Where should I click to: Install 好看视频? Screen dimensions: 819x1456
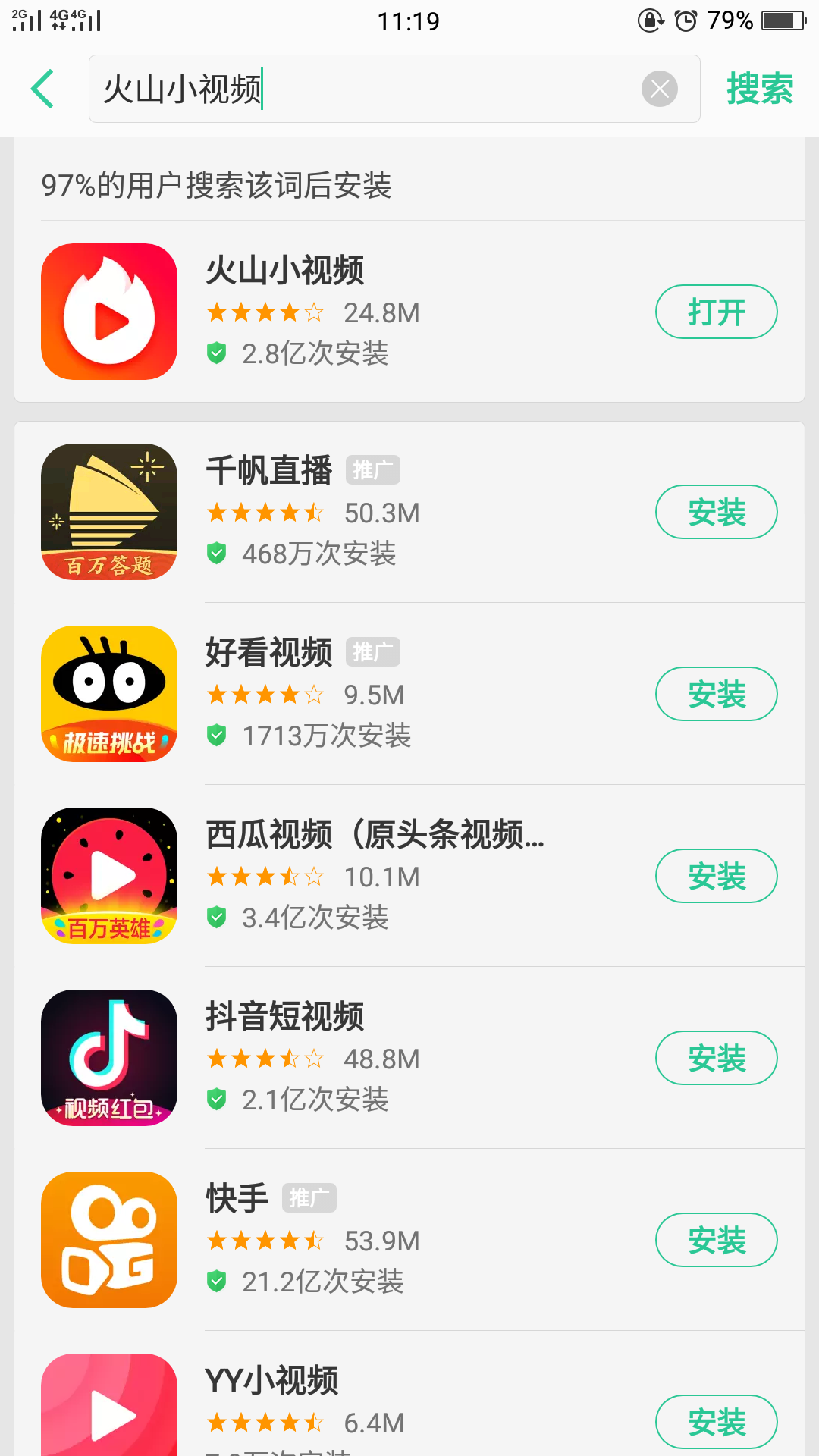point(716,694)
